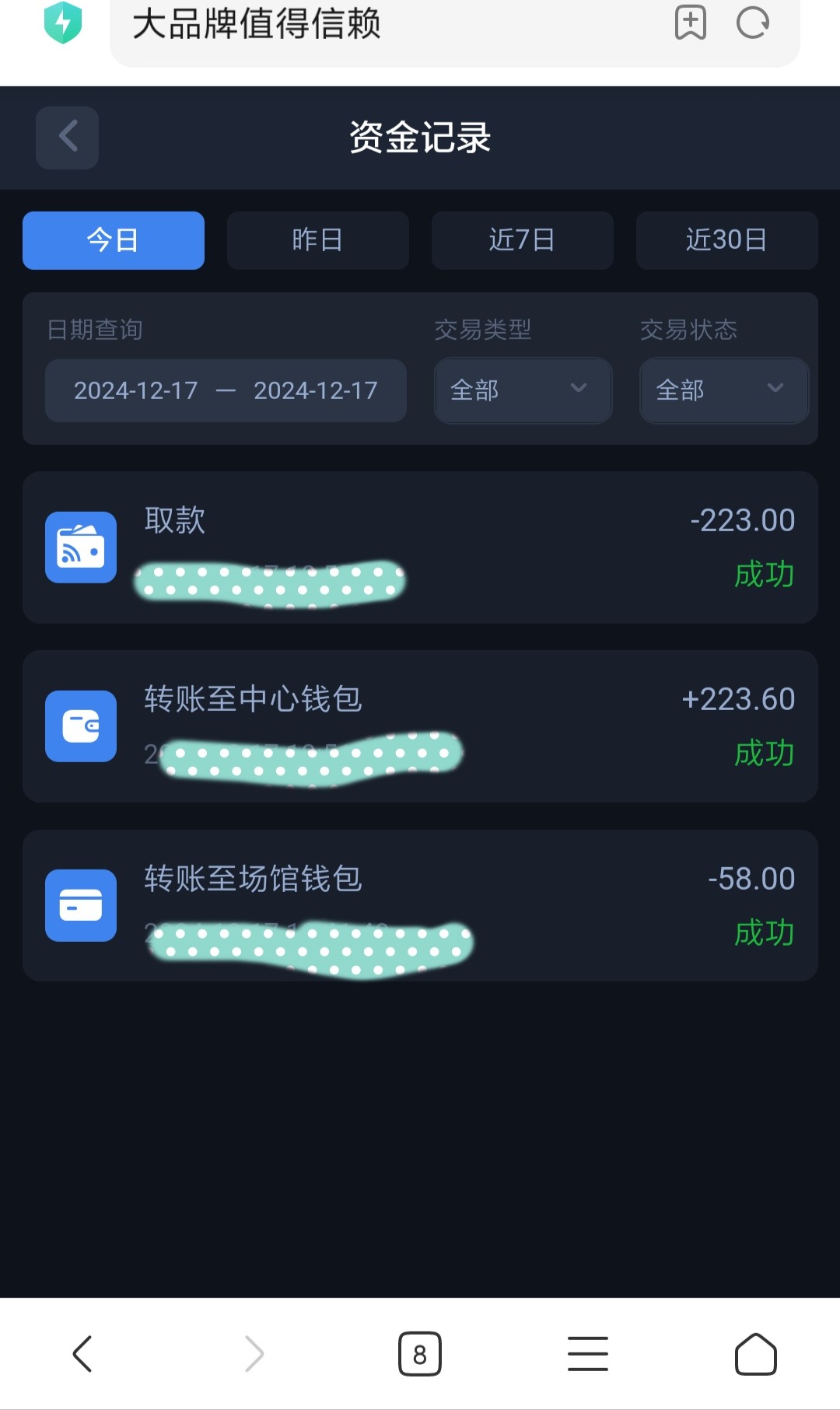Open the browser menu with three lines
840x1410 pixels.
pyautogui.click(x=588, y=1354)
